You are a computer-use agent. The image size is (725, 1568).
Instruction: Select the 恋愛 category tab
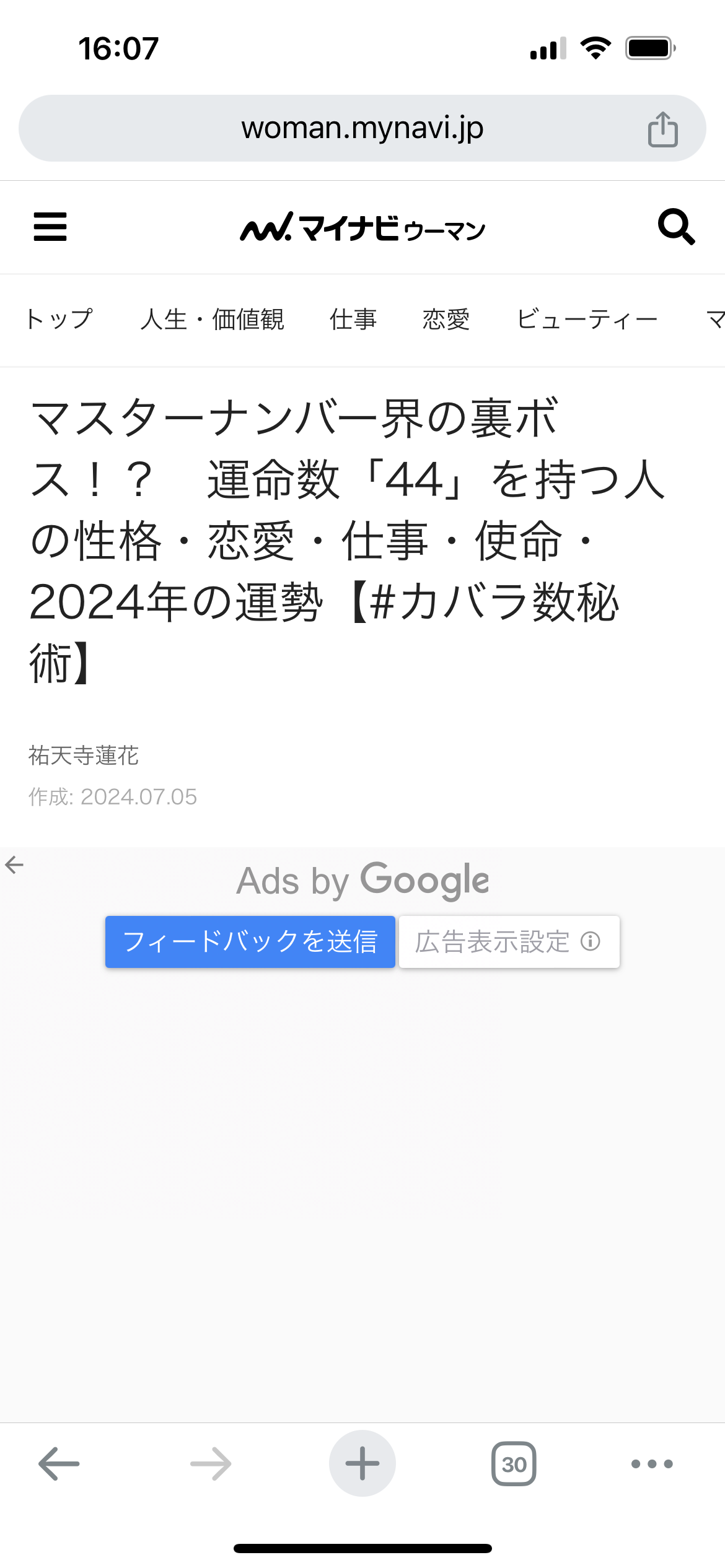[x=446, y=320]
